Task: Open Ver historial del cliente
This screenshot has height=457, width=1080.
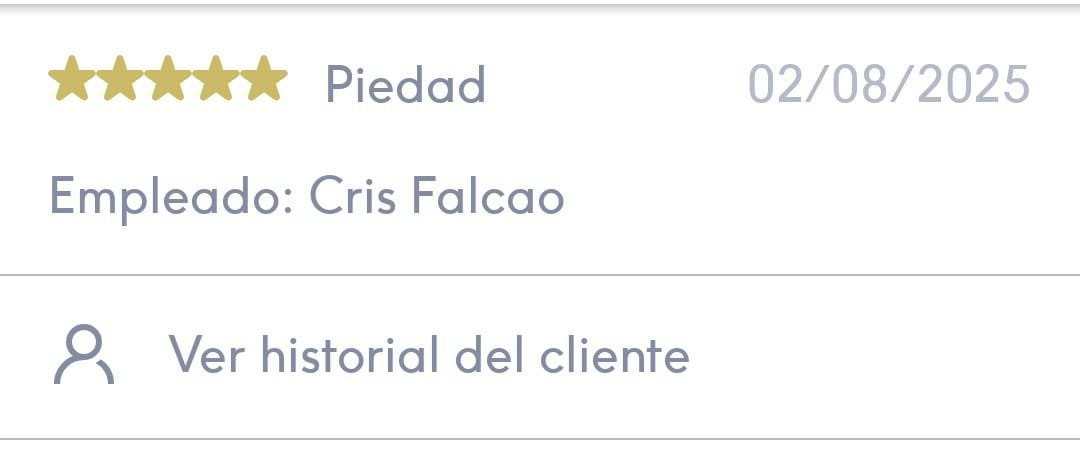Action: point(428,356)
